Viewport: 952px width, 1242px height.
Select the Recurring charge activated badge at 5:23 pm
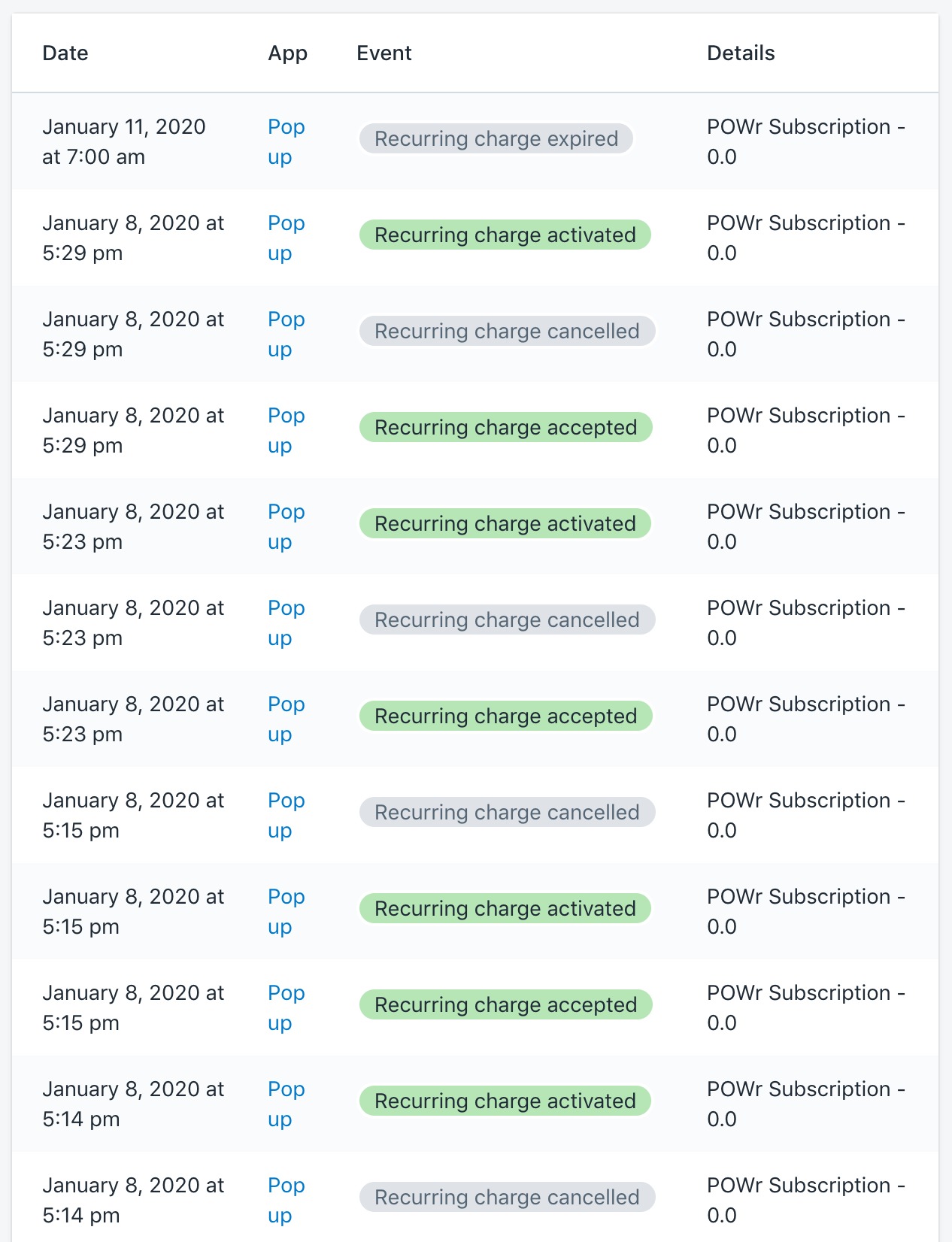point(505,523)
